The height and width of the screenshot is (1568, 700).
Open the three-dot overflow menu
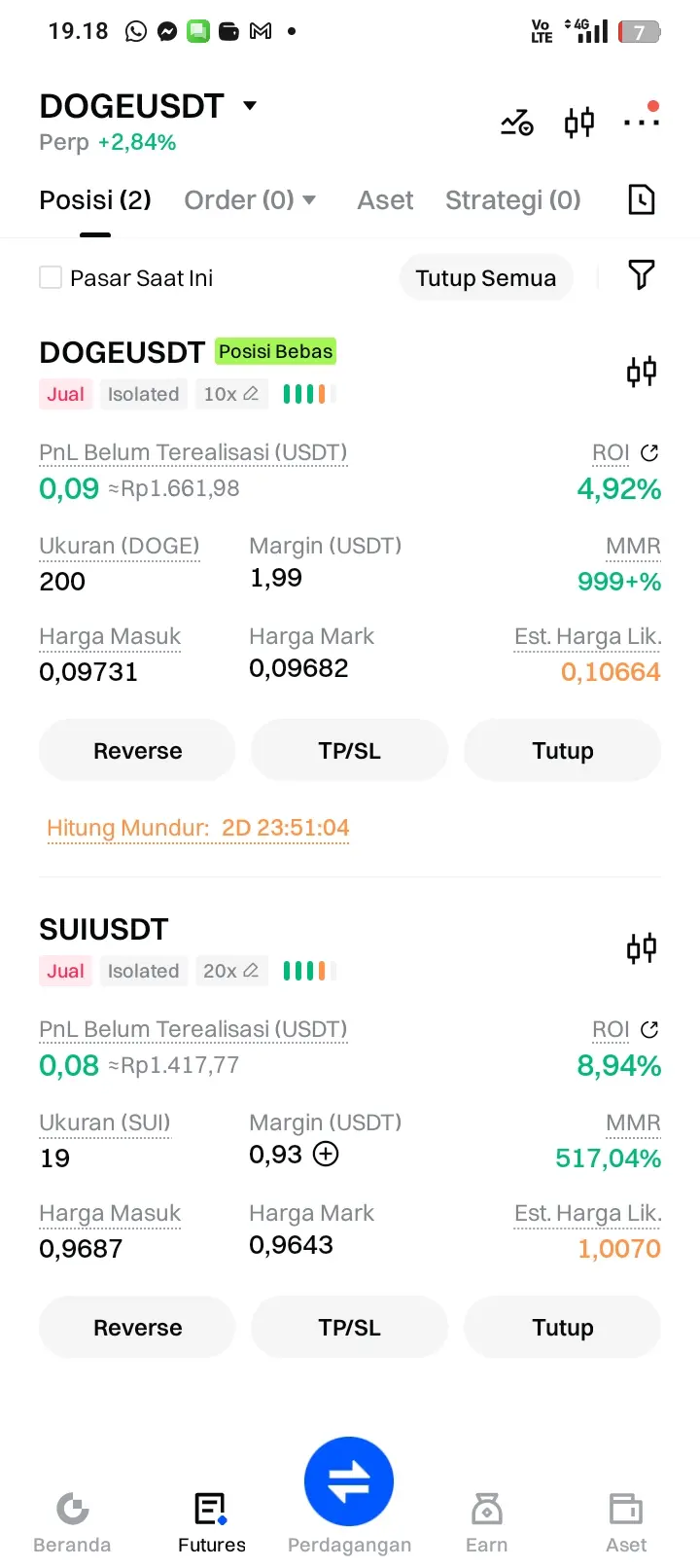point(642,121)
